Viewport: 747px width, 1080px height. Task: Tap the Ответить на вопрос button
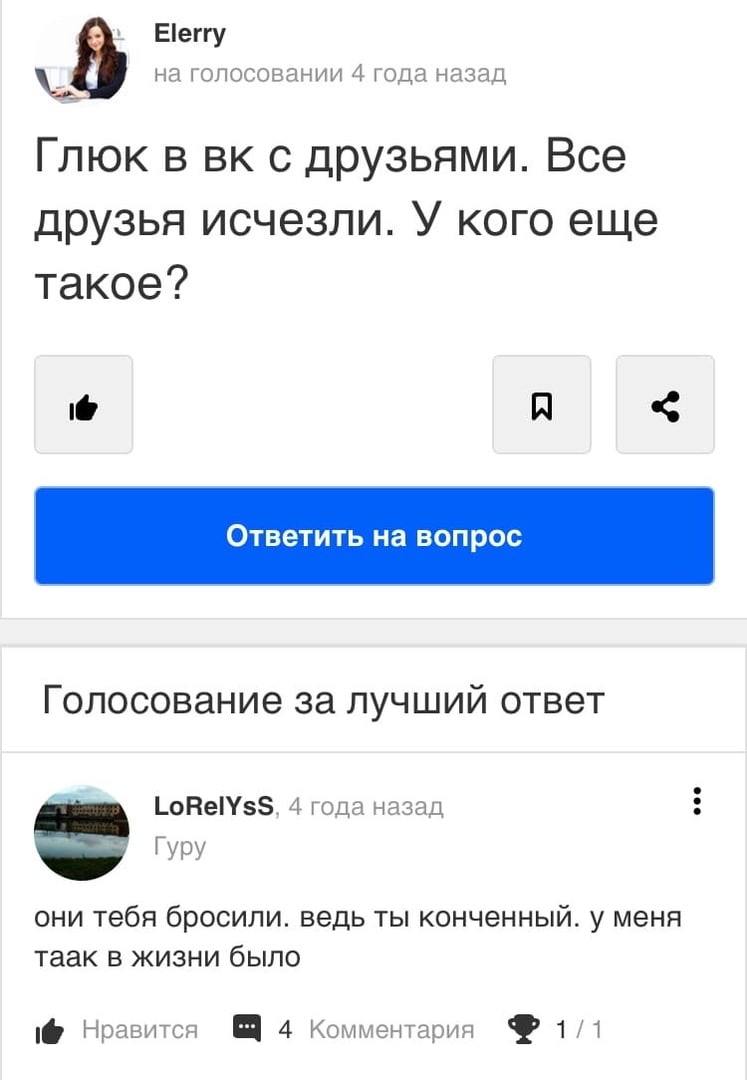tap(374, 536)
